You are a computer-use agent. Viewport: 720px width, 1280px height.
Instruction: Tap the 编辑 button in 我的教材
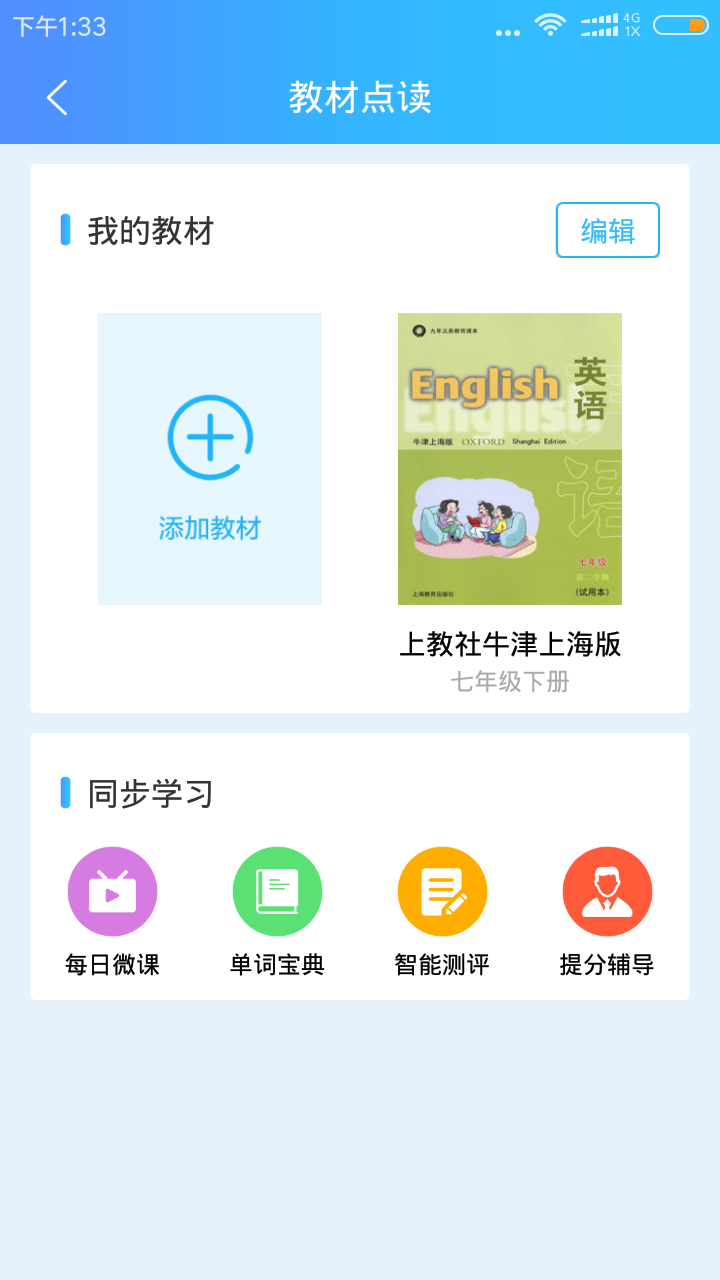pyautogui.click(x=607, y=230)
